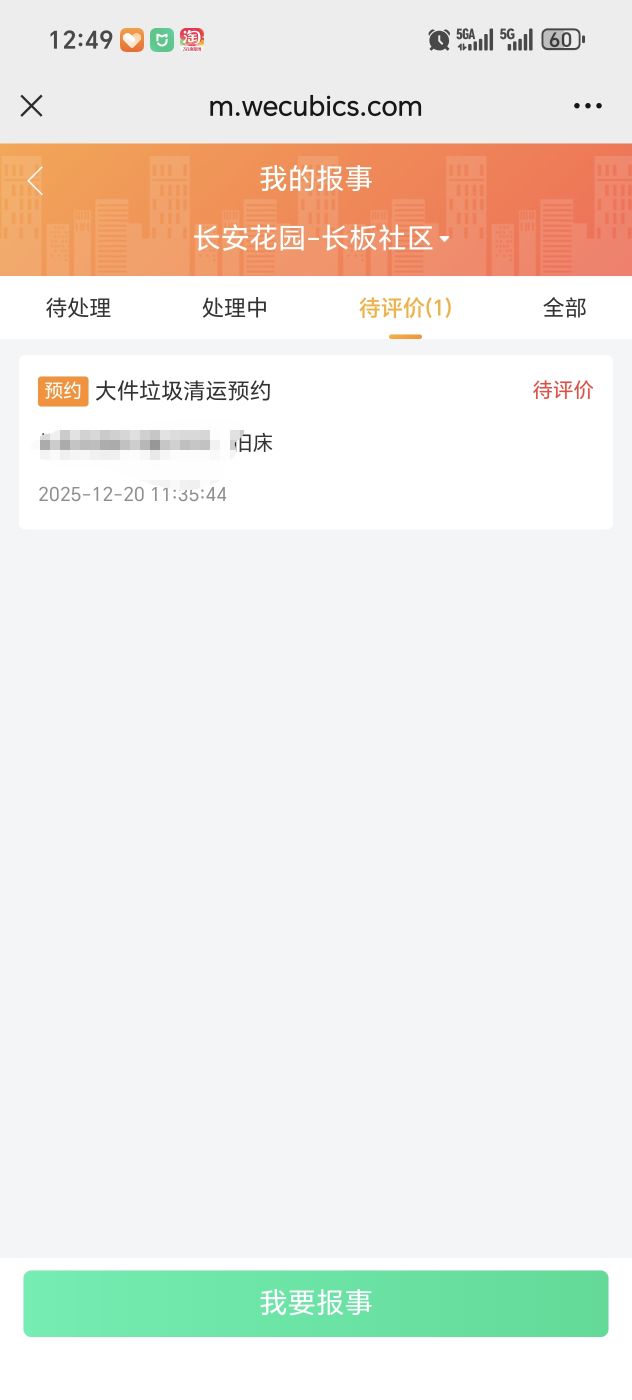
Task: Go back from 我的报事 page
Action: pos(36,181)
